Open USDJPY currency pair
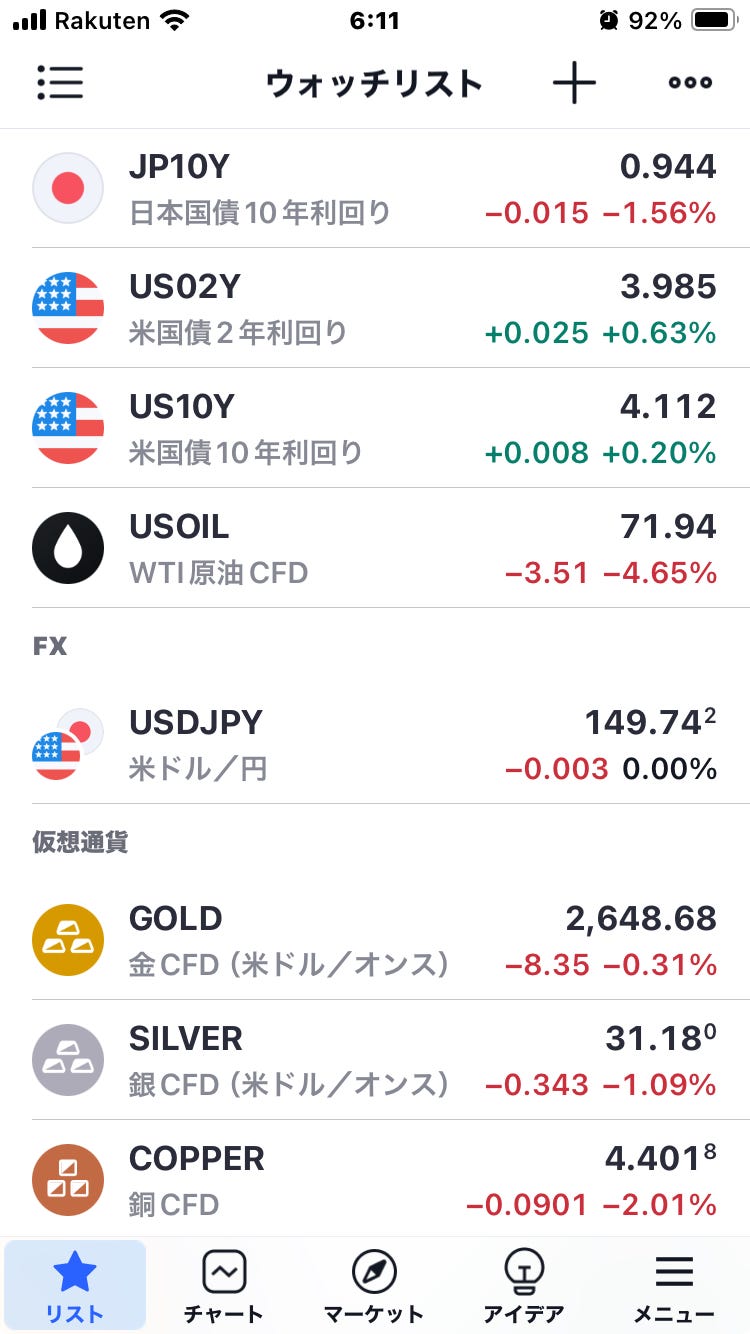Image resolution: width=750 pixels, height=1334 pixels. pos(375,744)
